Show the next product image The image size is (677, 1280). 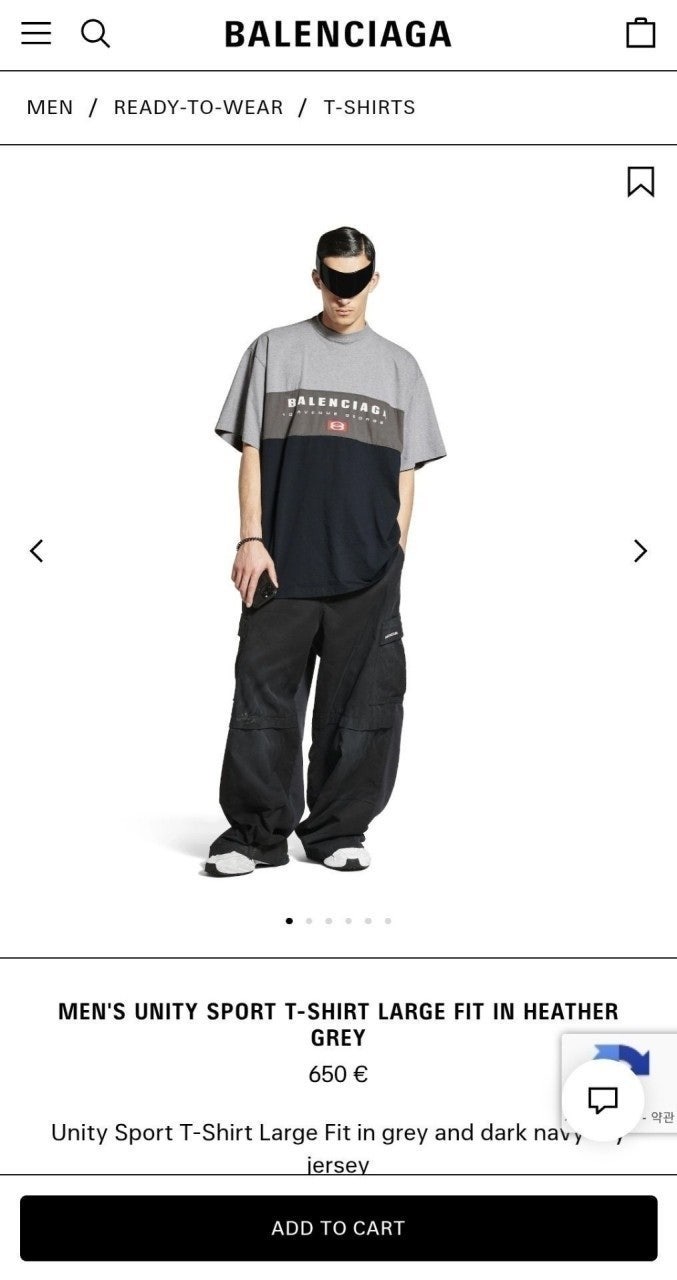click(x=640, y=550)
